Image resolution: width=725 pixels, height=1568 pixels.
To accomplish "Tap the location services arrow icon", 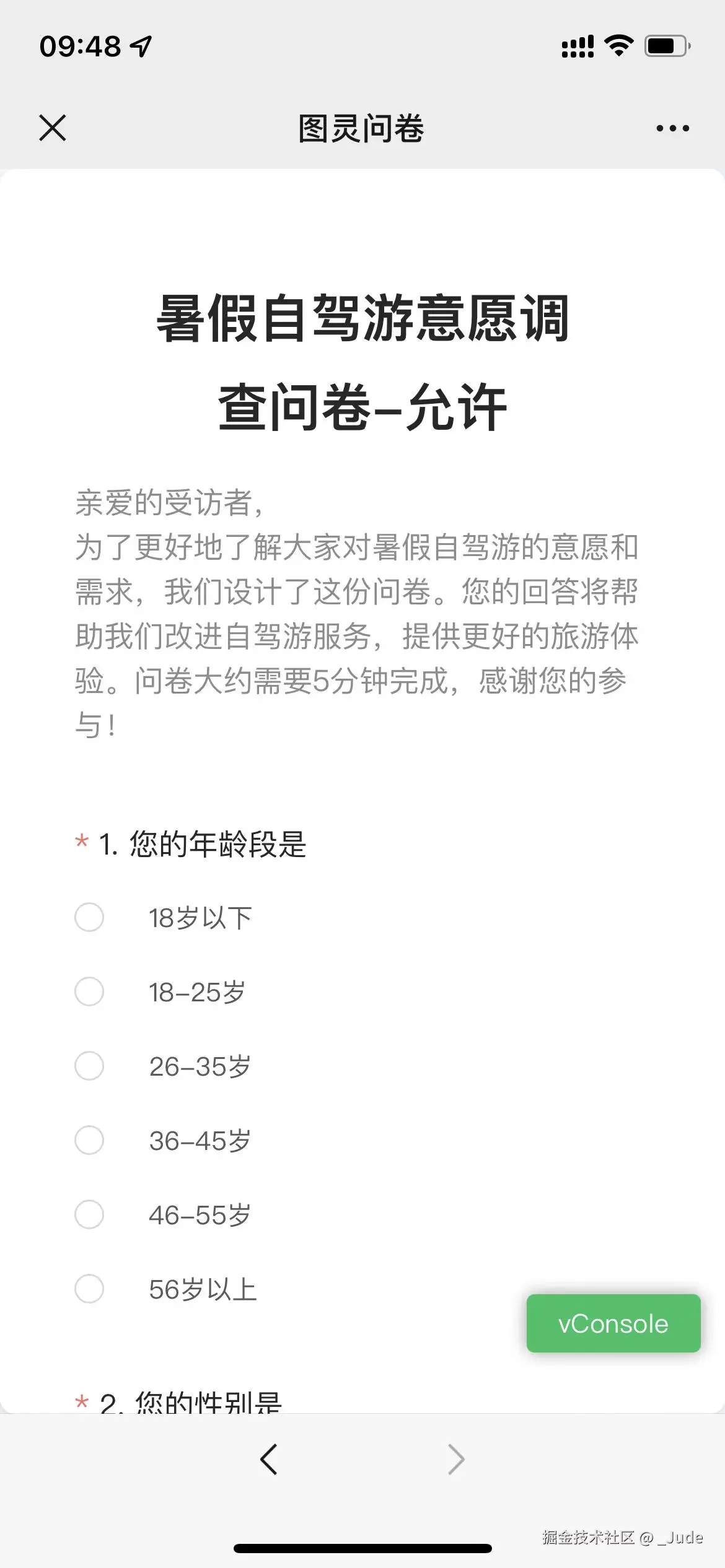I will [139, 47].
